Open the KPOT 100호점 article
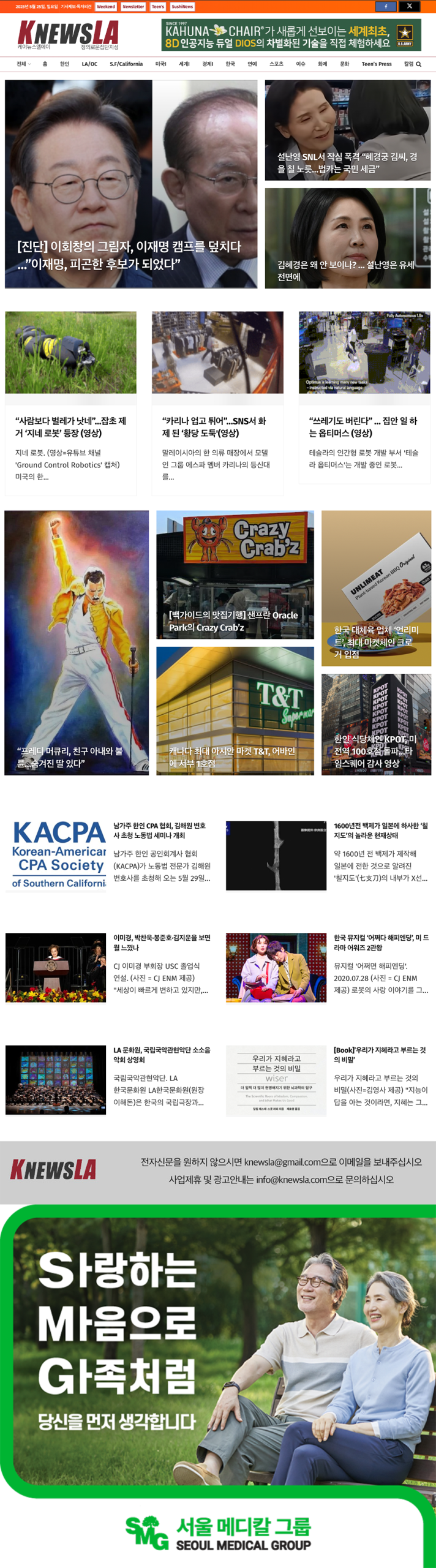 coord(376,750)
